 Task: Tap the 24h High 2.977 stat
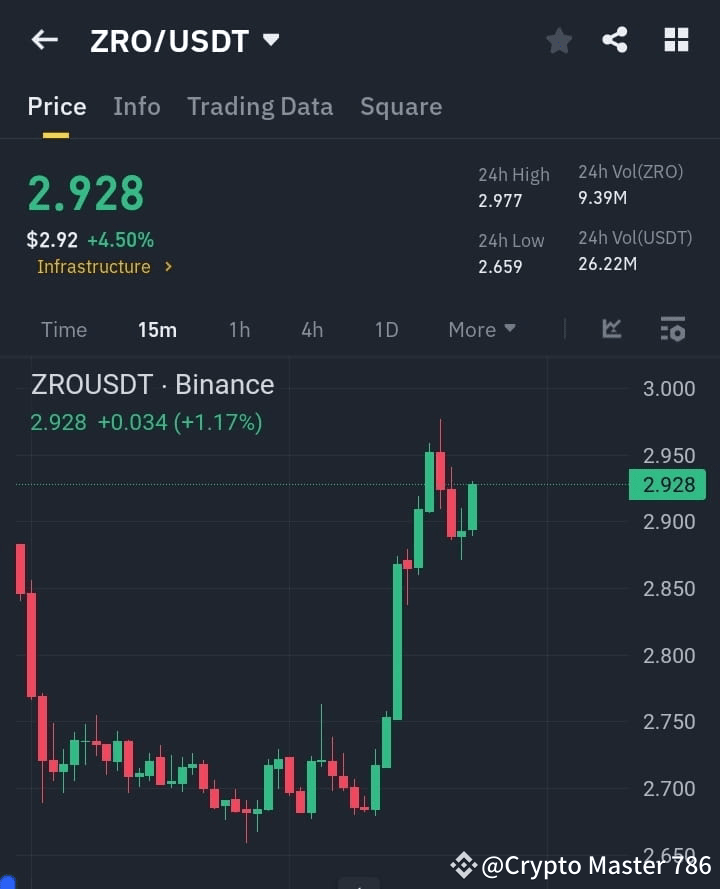[x=513, y=186]
